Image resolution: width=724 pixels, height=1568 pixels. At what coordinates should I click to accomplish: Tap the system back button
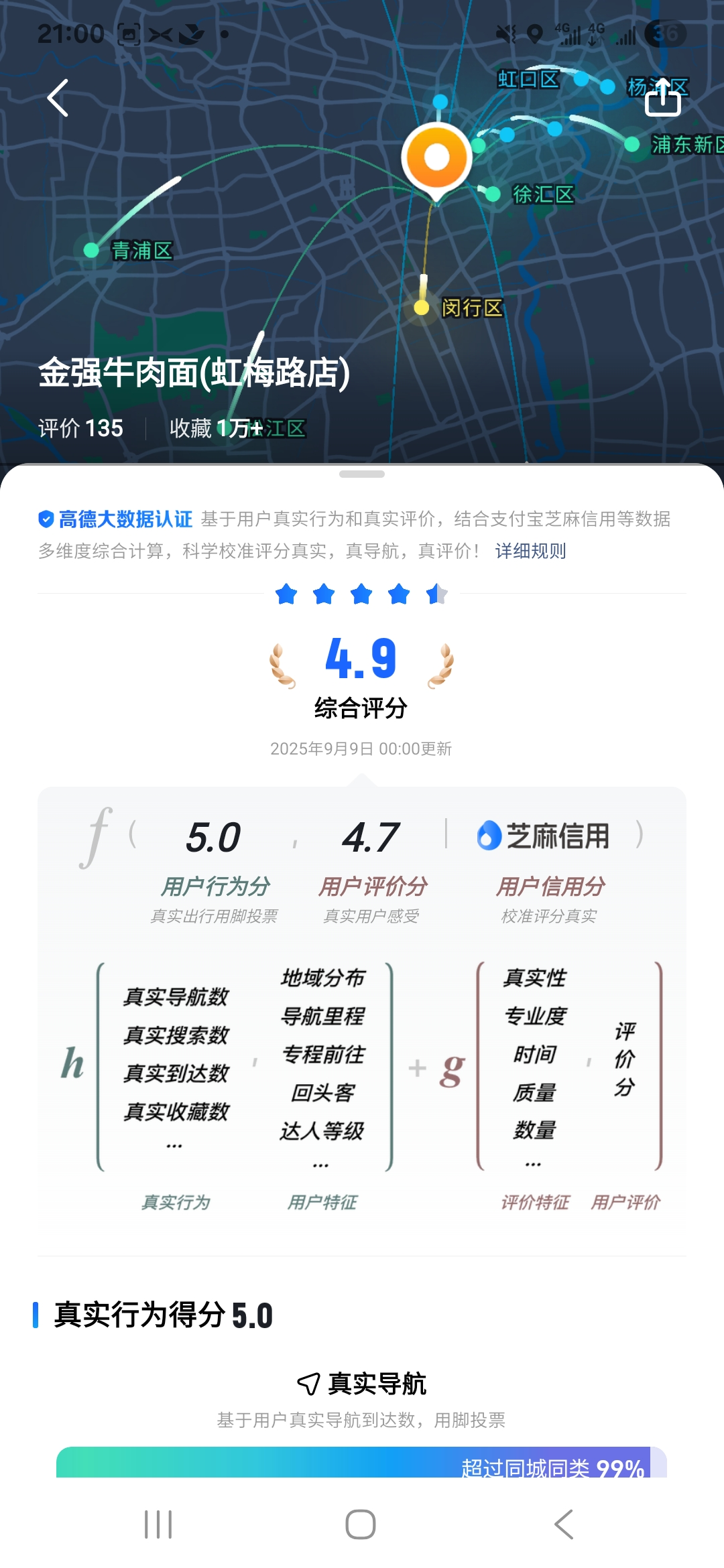564,1524
